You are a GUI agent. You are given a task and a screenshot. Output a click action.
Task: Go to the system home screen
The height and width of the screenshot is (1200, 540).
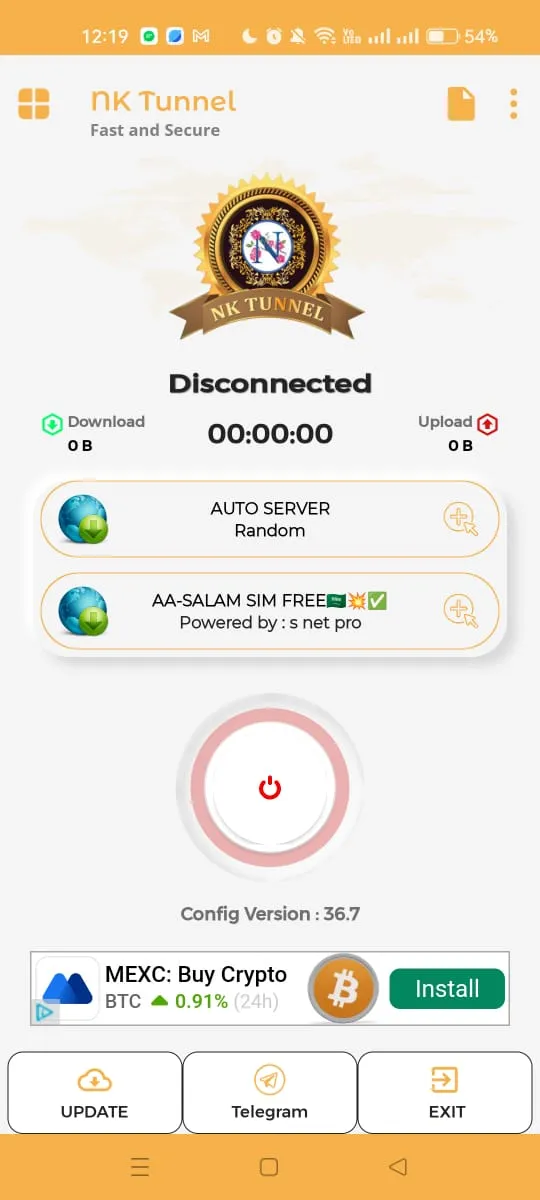pos(269,1167)
